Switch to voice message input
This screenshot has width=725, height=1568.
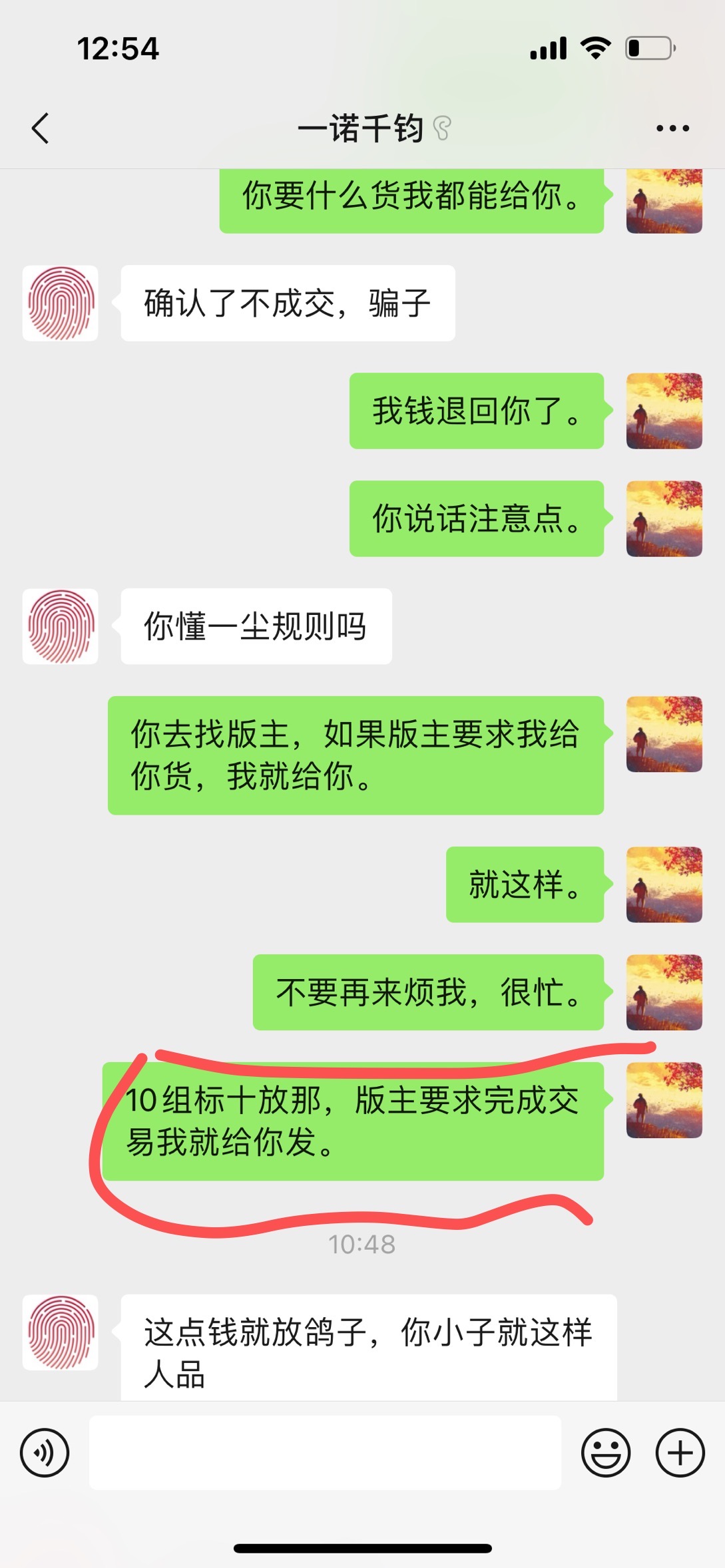45,1452
